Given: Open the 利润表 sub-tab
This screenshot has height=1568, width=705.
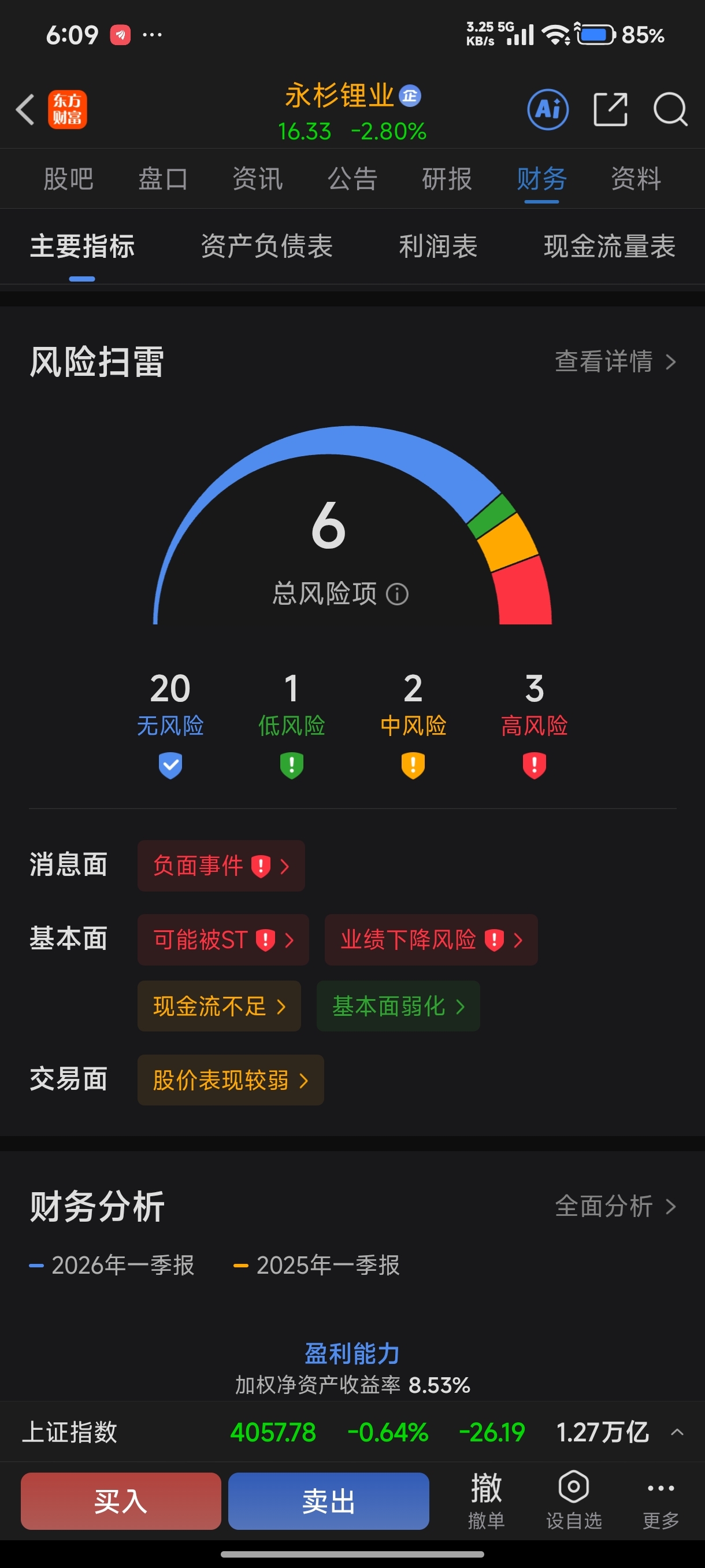Looking at the screenshot, I should pyautogui.click(x=438, y=246).
